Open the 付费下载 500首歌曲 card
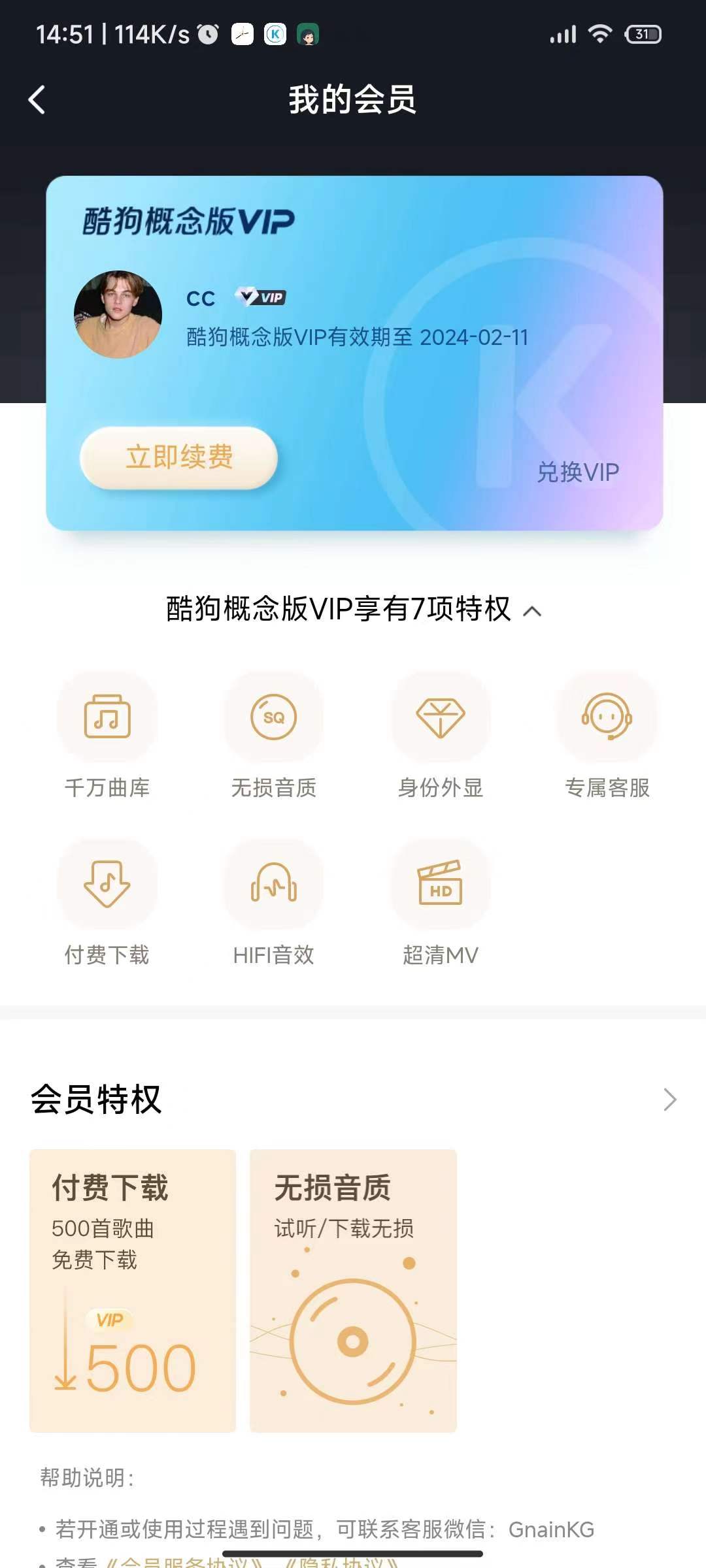The width and height of the screenshot is (706, 1568). [x=133, y=1290]
